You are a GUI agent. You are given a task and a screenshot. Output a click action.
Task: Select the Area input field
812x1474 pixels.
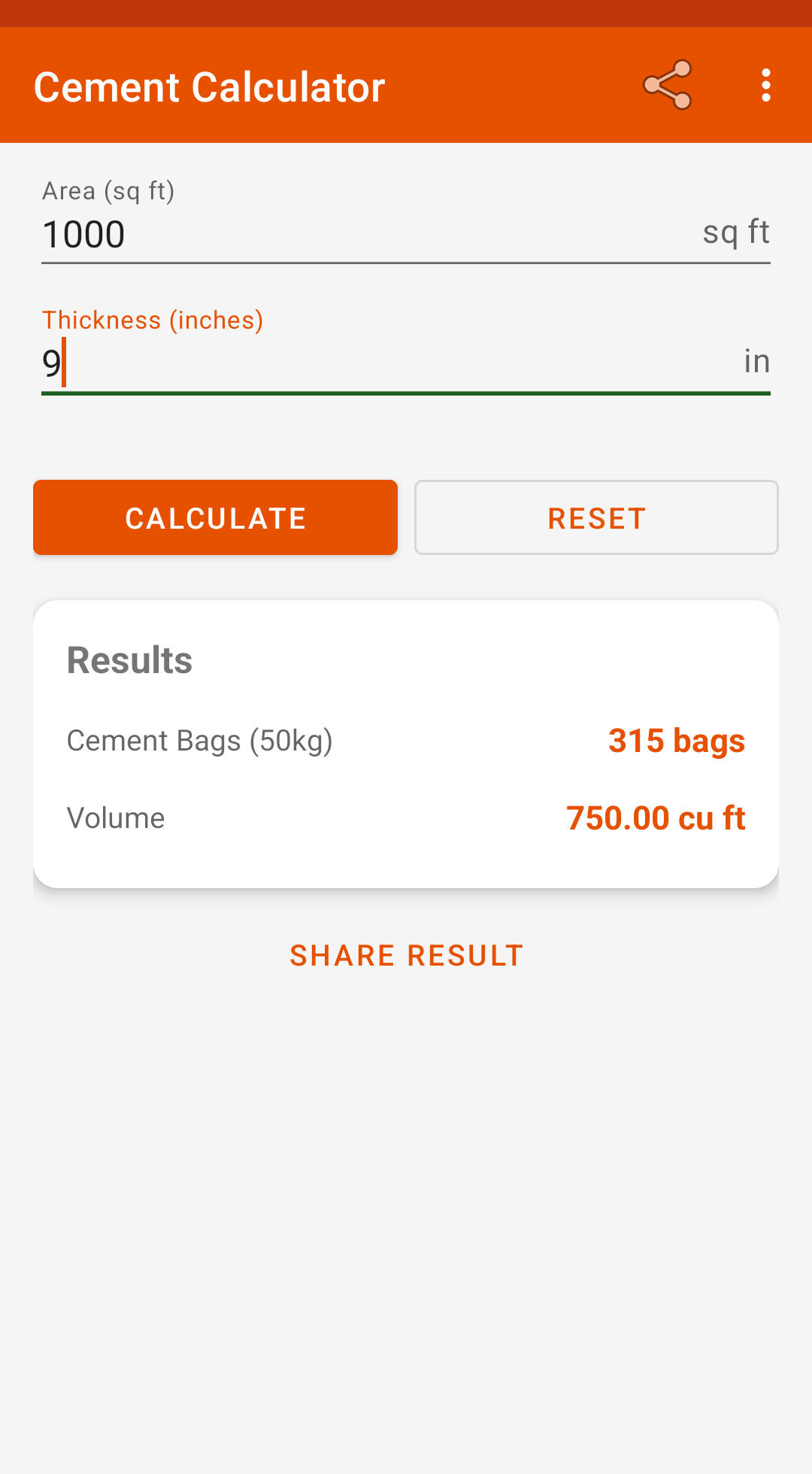click(x=301, y=234)
